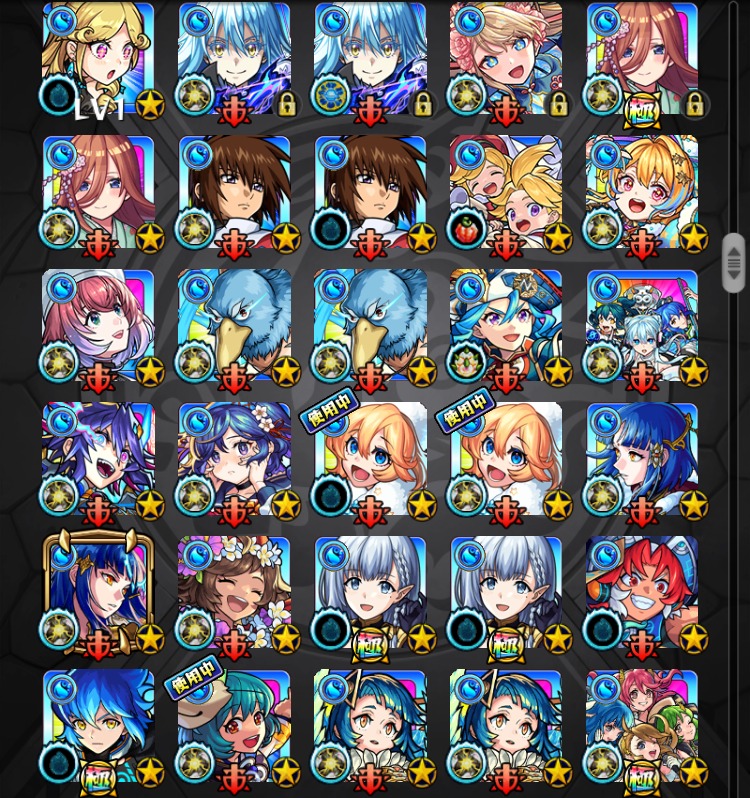
Task: Select the locked blonde girl with flower hat
Action: click(x=506, y=60)
